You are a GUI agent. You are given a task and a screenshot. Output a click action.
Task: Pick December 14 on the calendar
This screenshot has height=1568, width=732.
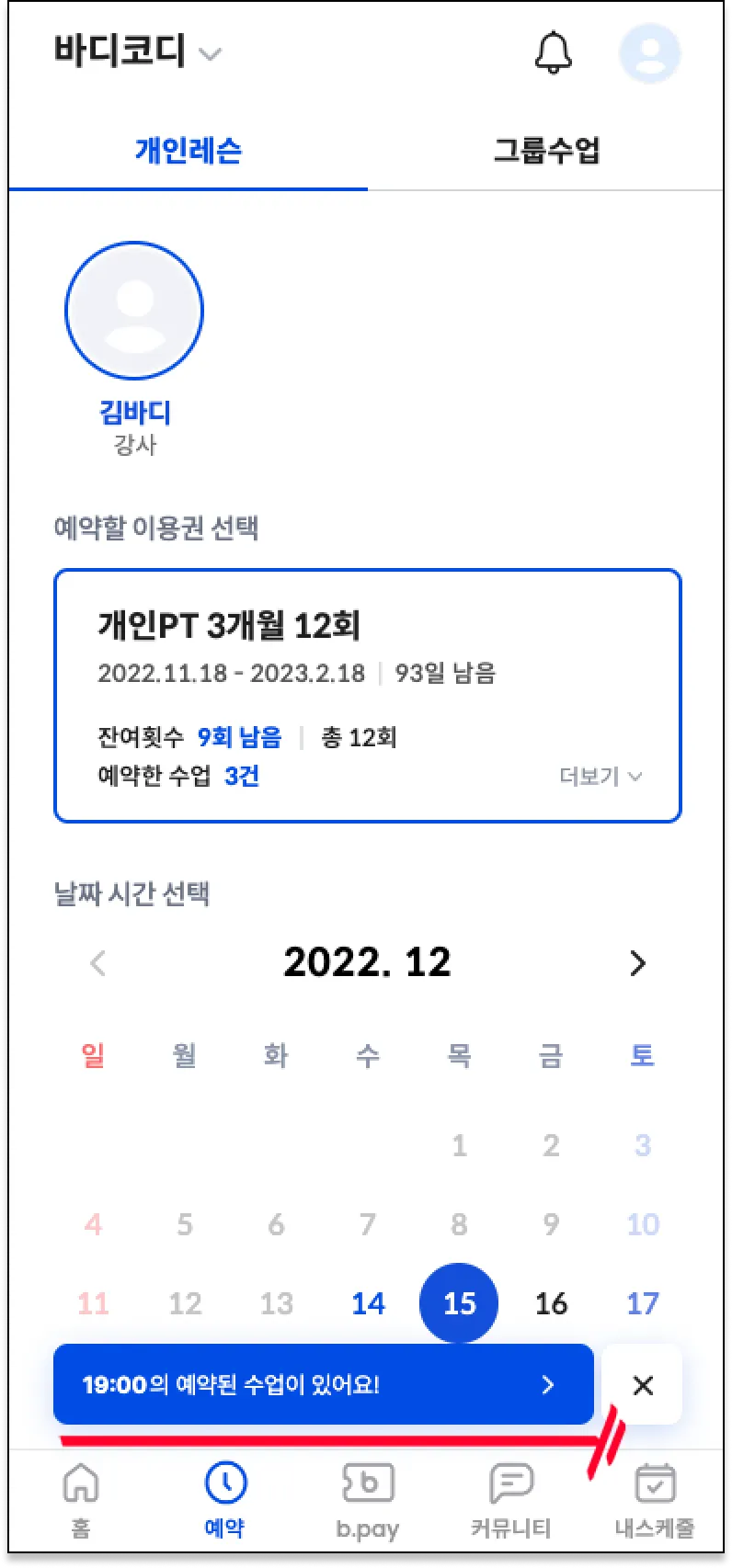368,1303
